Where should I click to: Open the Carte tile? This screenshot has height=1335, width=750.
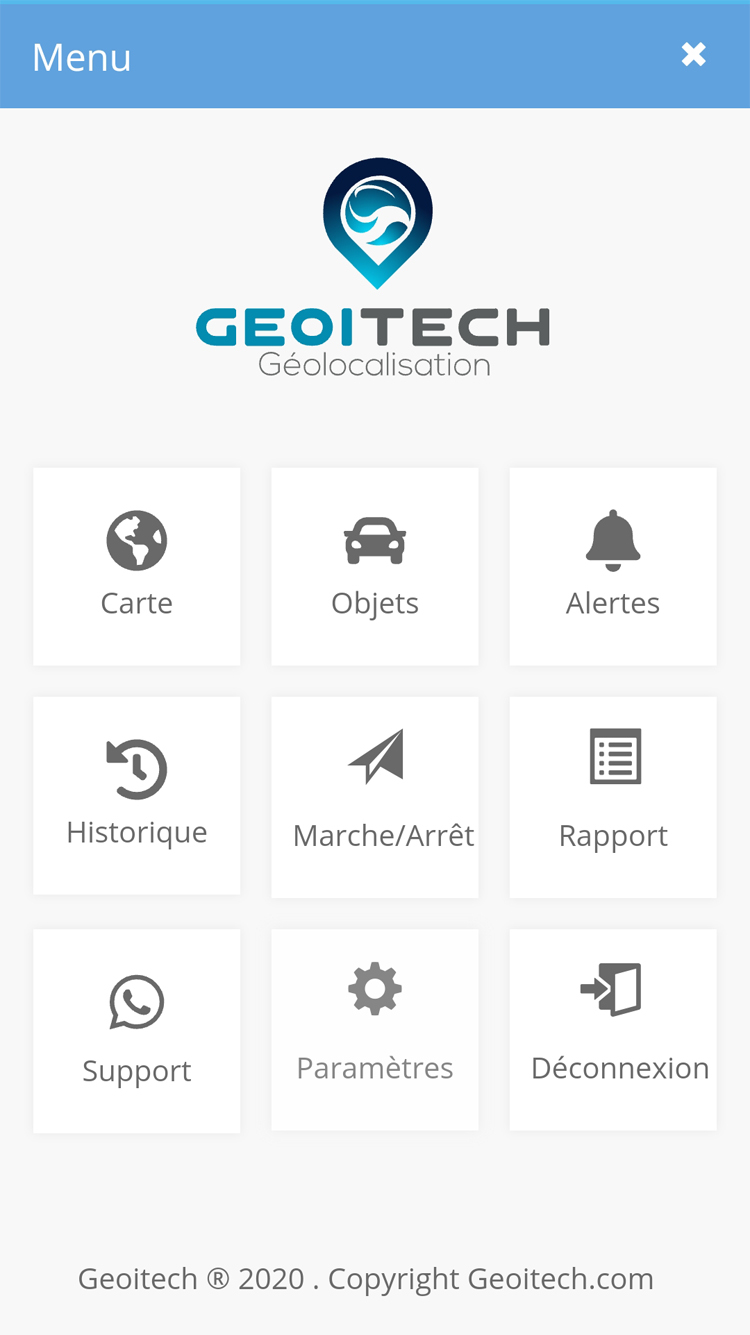coord(137,566)
